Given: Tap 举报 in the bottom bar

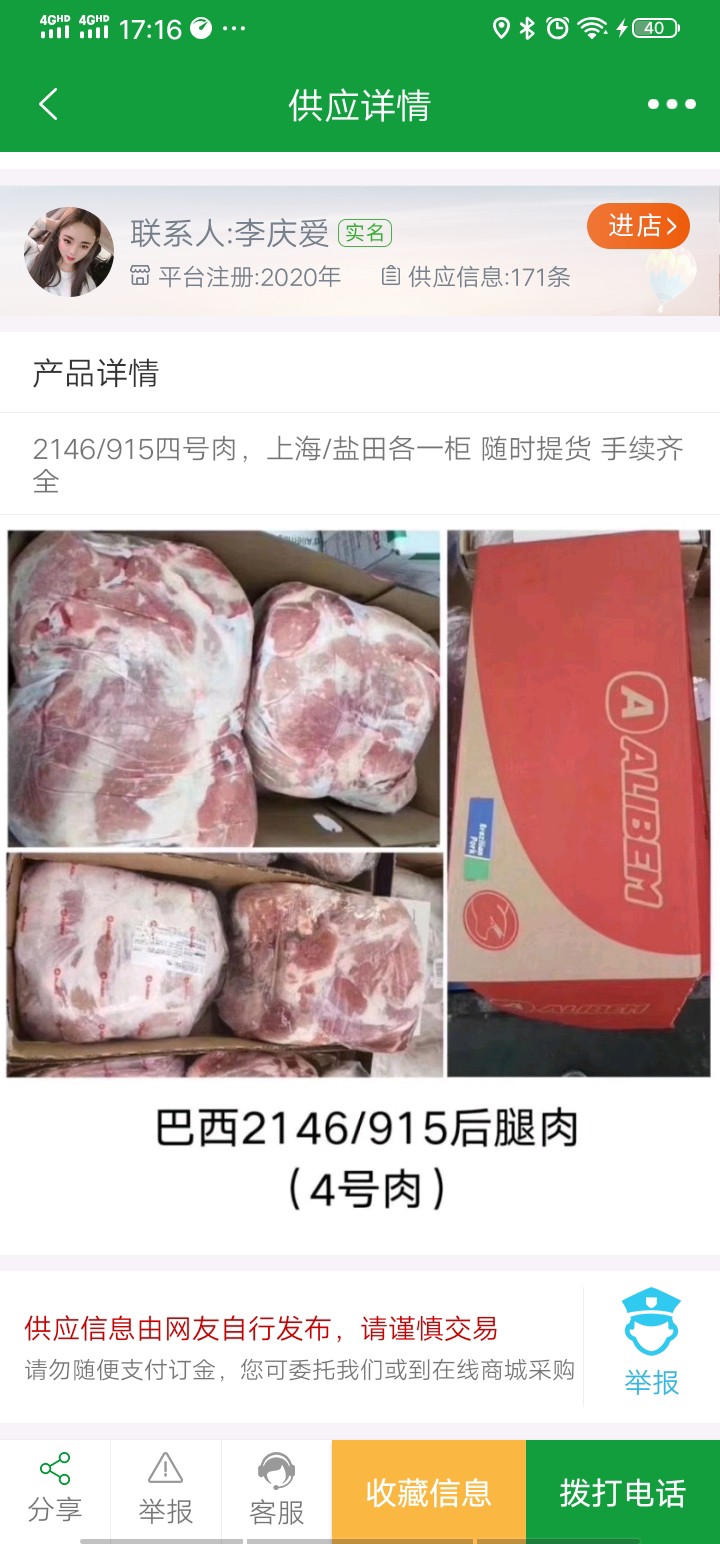Looking at the screenshot, I should (x=165, y=1490).
